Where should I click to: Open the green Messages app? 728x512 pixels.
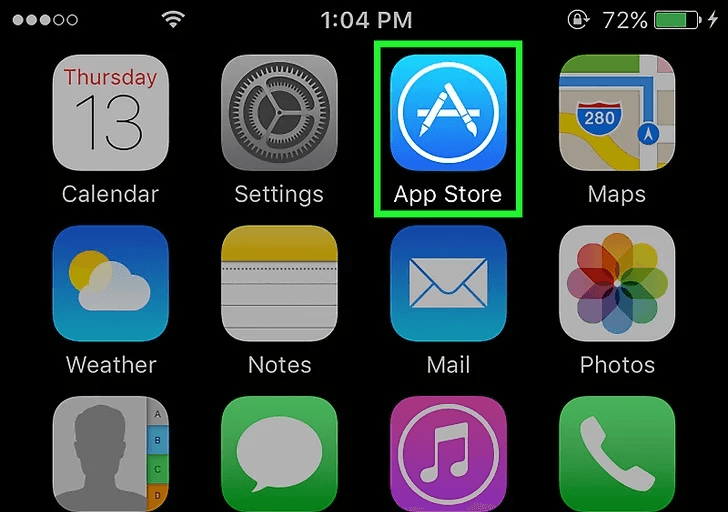coord(279,455)
